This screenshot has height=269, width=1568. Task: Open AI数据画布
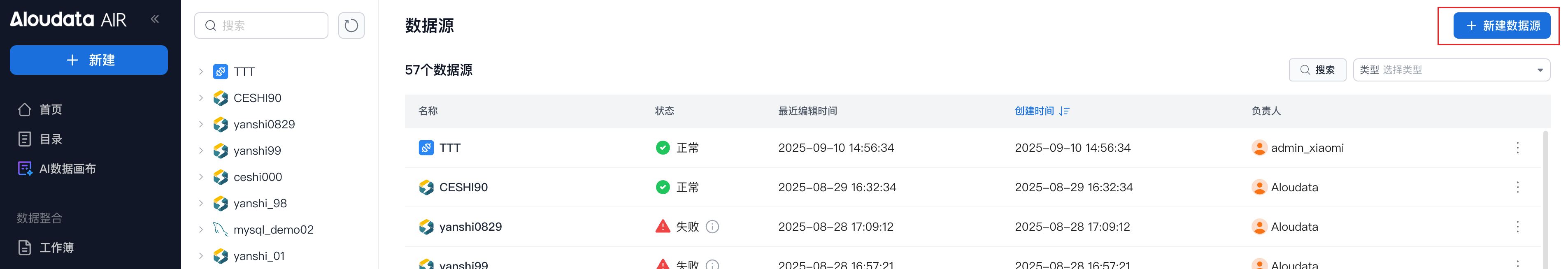click(x=67, y=169)
